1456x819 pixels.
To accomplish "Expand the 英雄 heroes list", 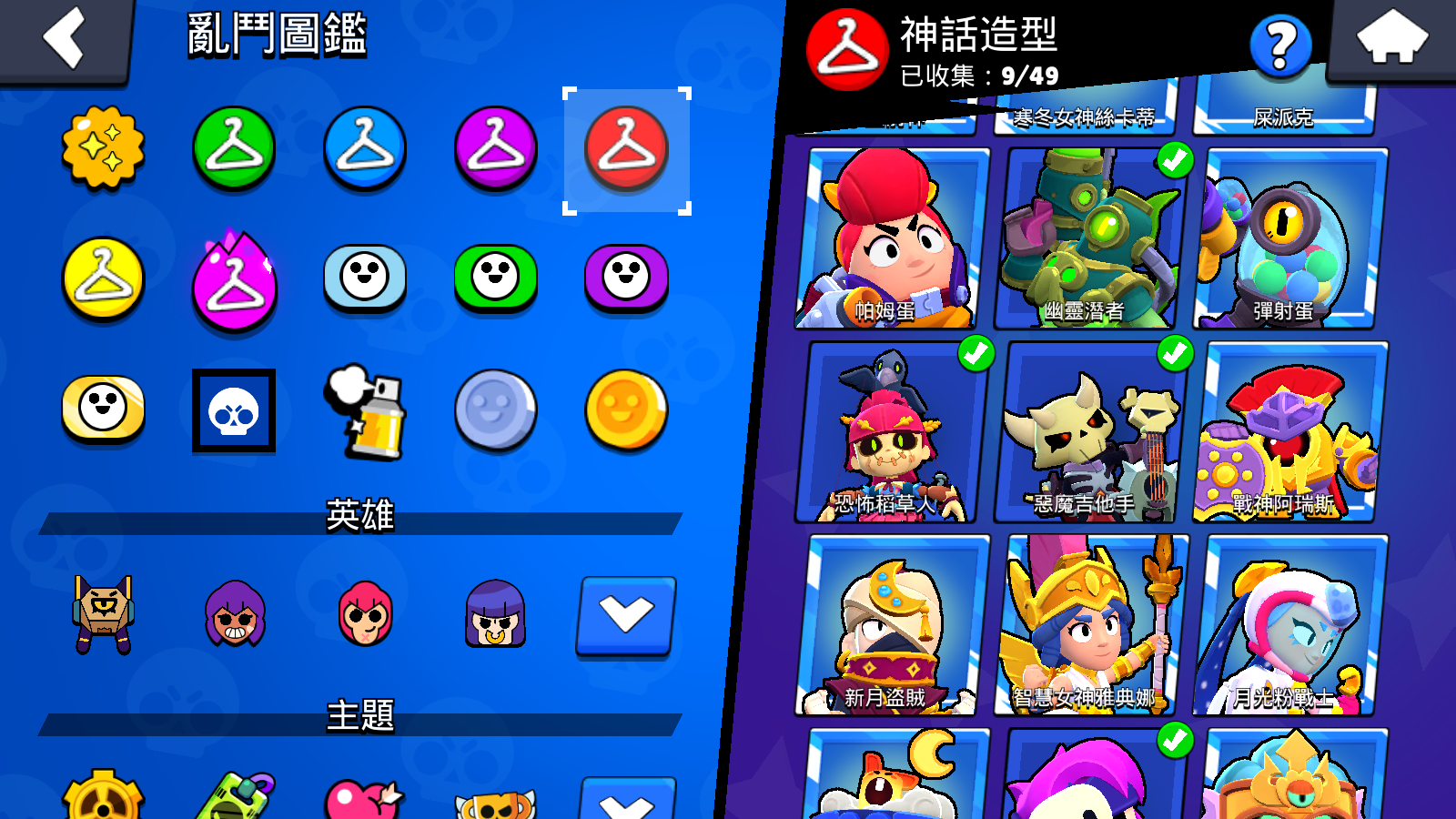I will 626,614.
